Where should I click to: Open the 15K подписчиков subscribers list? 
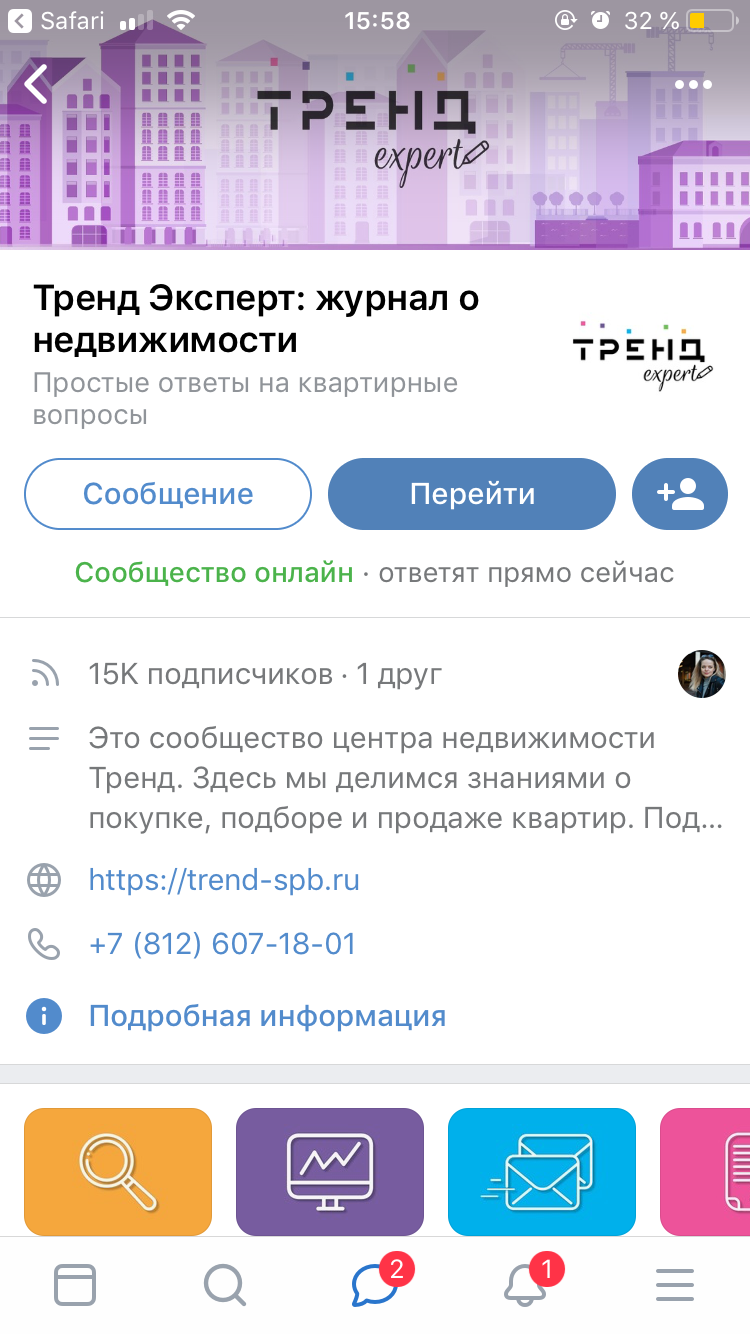(x=210, y=675)
